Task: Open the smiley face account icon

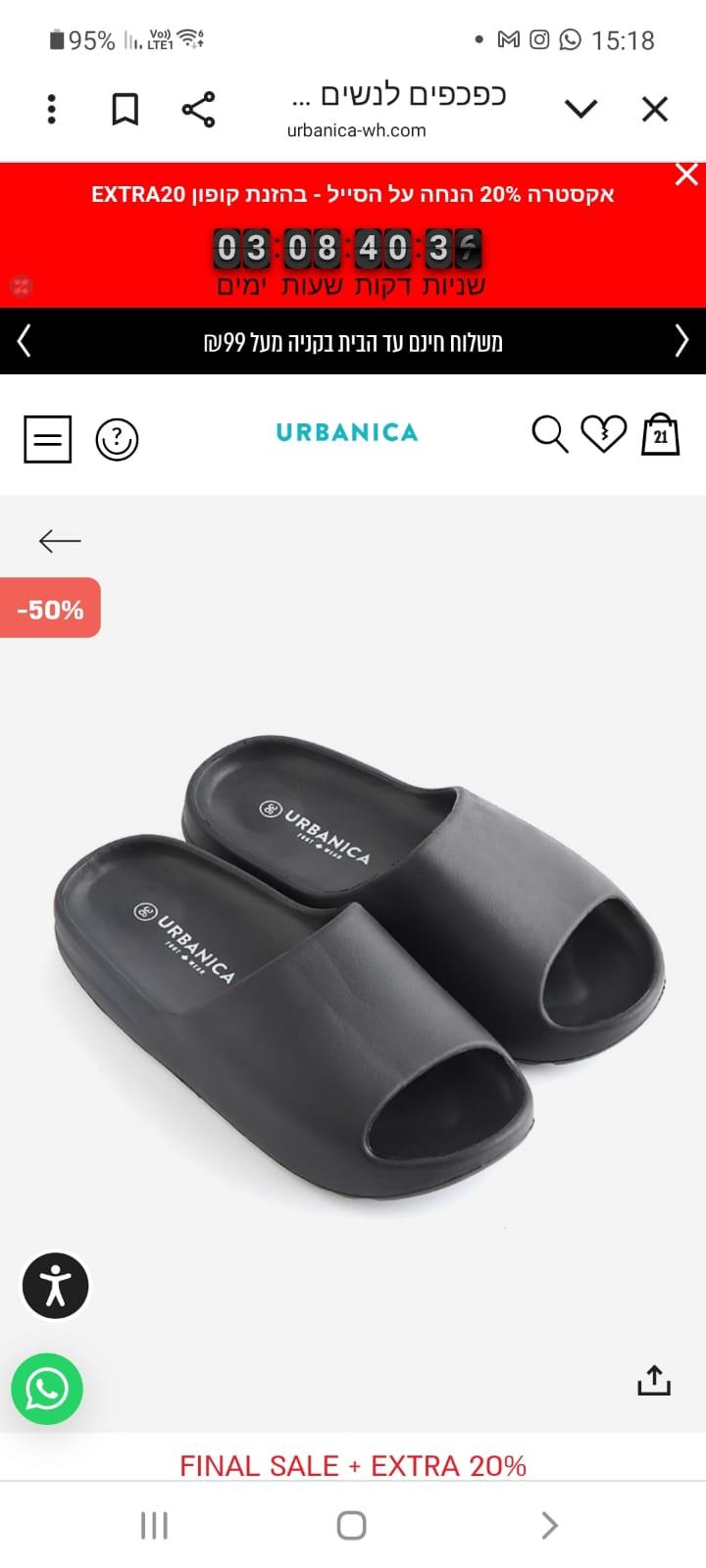Action: (117, 439)
